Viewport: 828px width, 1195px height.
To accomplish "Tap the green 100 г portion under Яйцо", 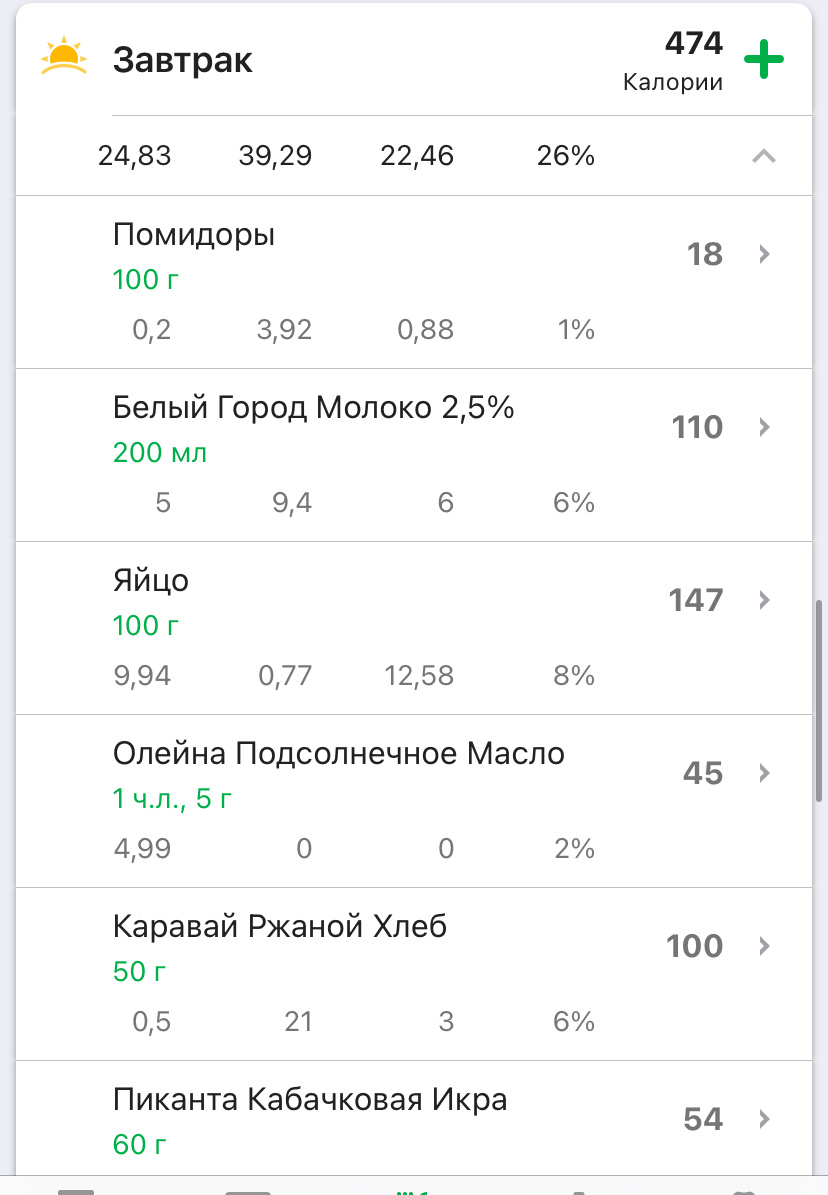I will click(x=145, y=625).
